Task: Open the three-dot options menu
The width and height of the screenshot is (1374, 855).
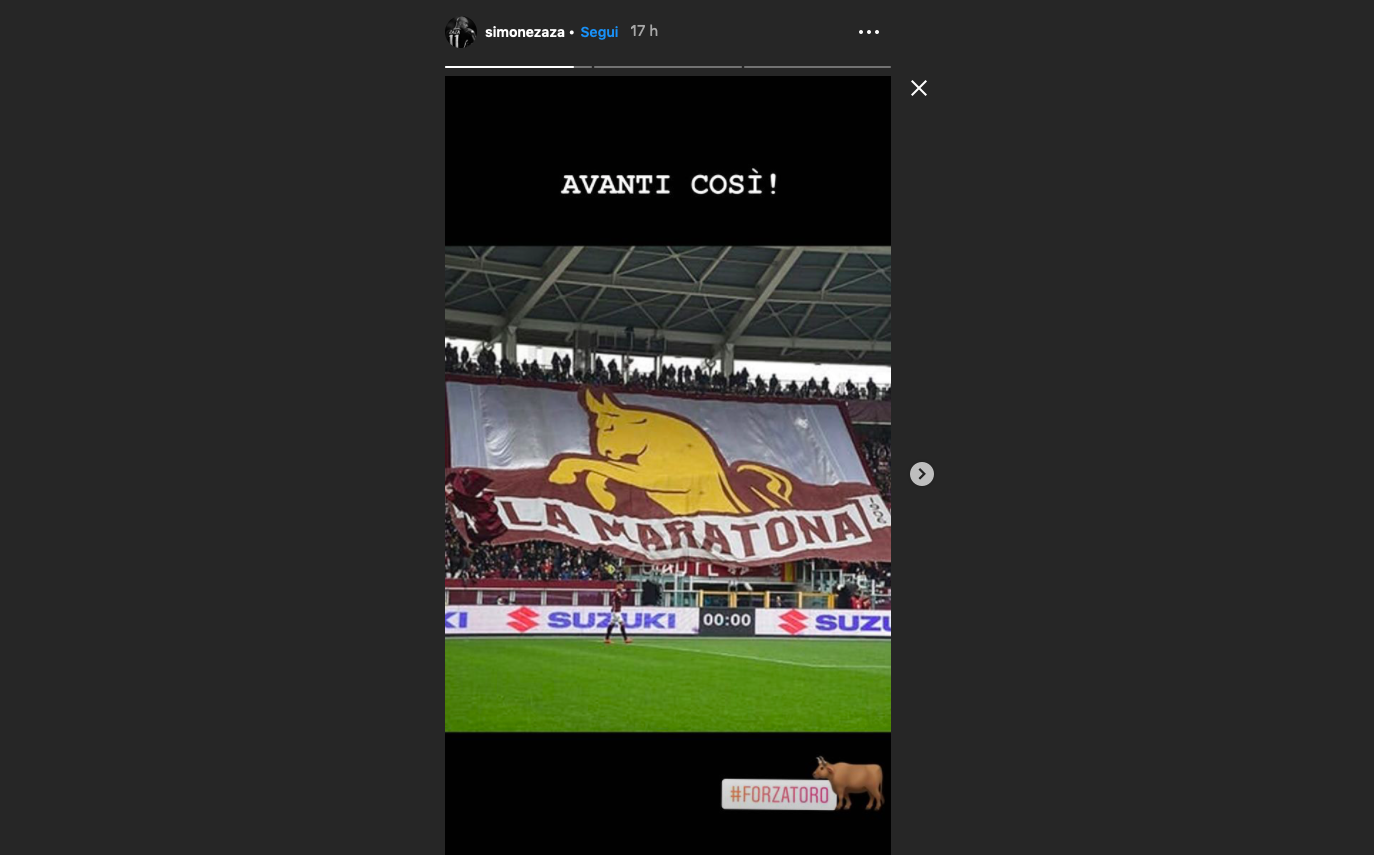Action: point(869,32)
